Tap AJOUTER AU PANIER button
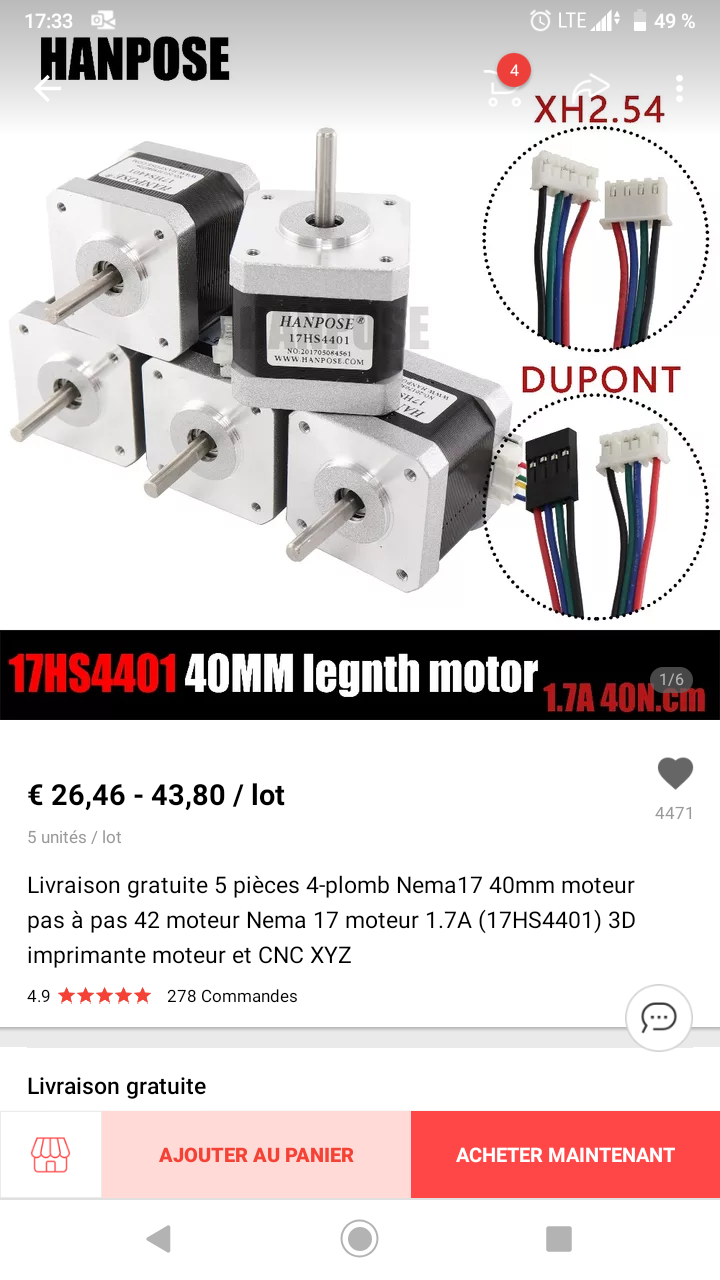The width and height of the screenshot is (720, 1280). click(x=256, y=1155)
